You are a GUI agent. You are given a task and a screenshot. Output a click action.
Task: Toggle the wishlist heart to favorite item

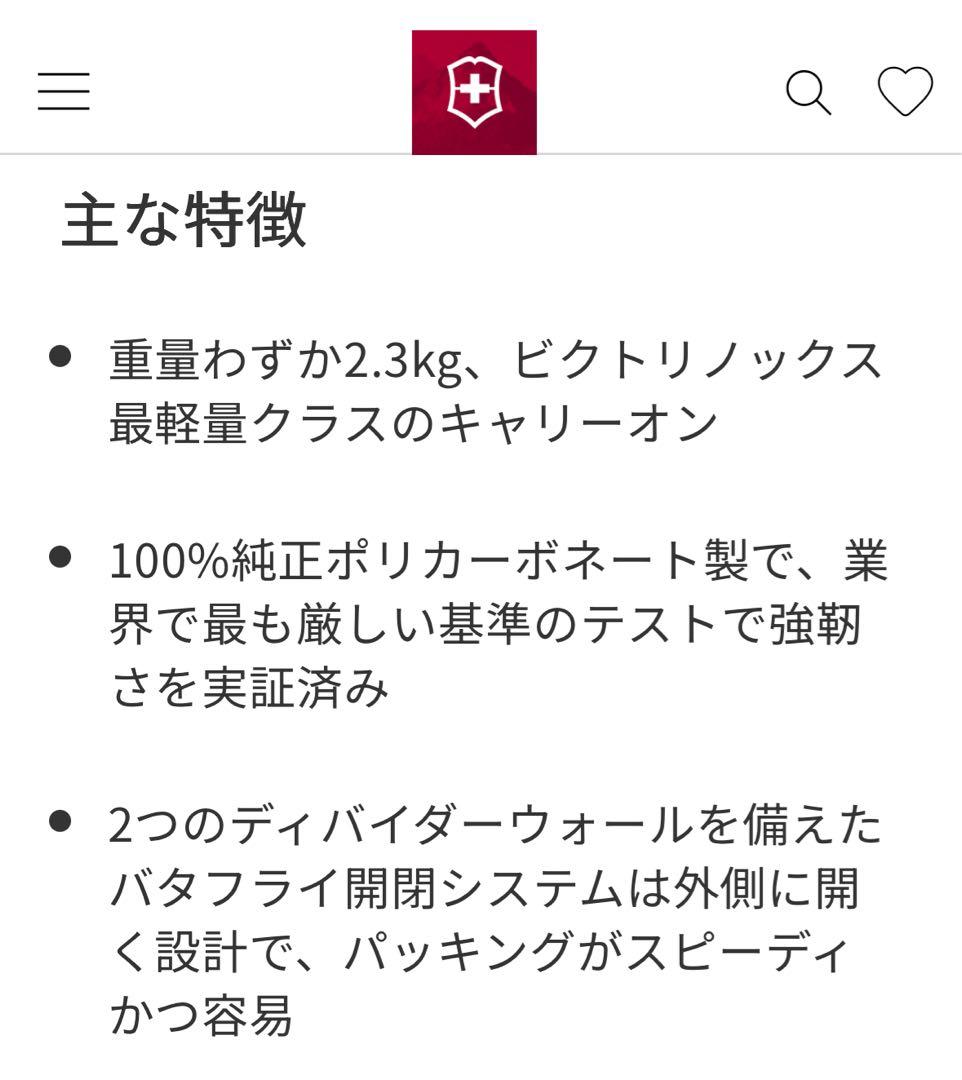903,92
